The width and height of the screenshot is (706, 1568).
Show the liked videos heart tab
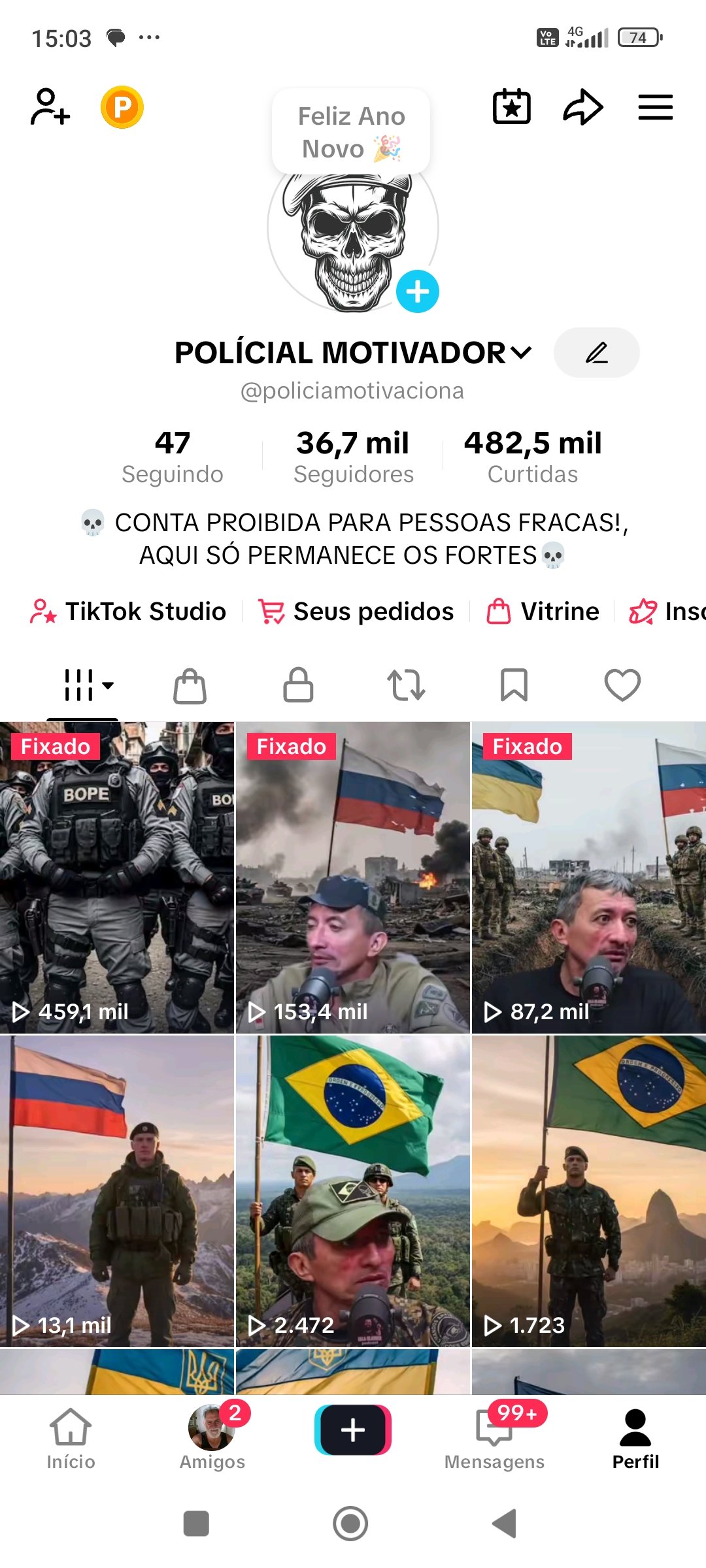(622, 685)
